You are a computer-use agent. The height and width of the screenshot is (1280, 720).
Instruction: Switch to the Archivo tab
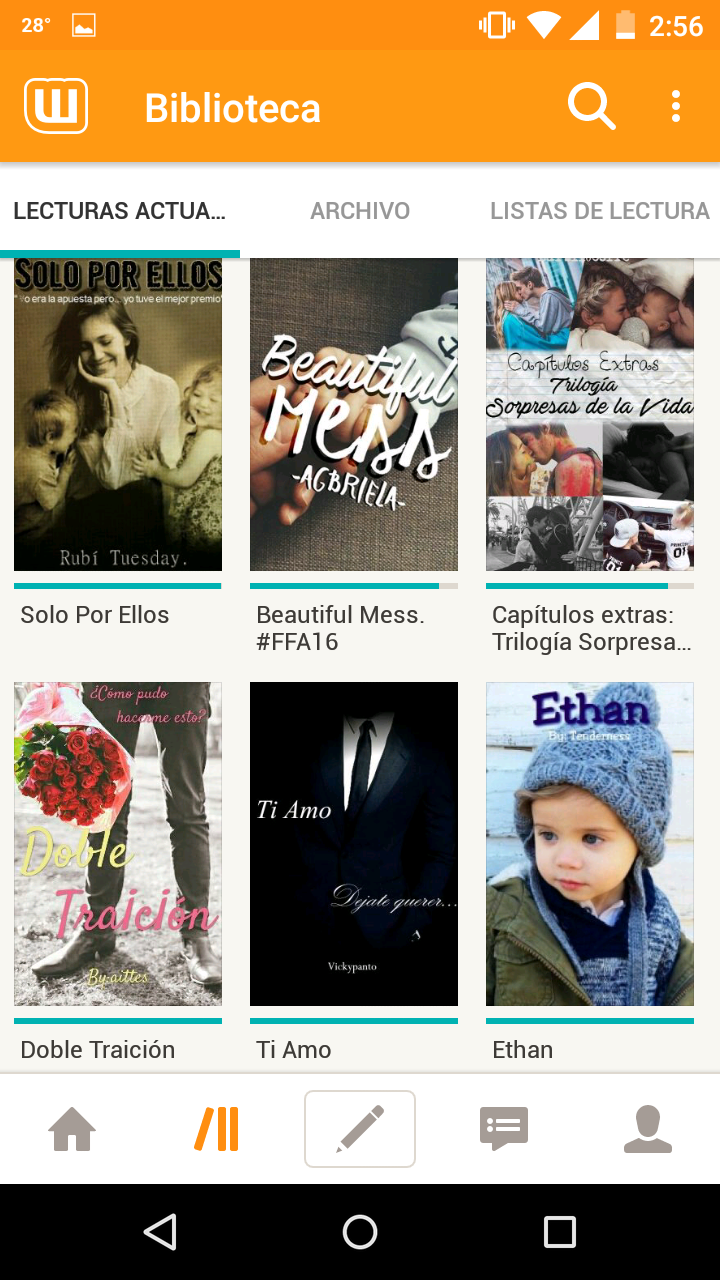coord(360,211)
